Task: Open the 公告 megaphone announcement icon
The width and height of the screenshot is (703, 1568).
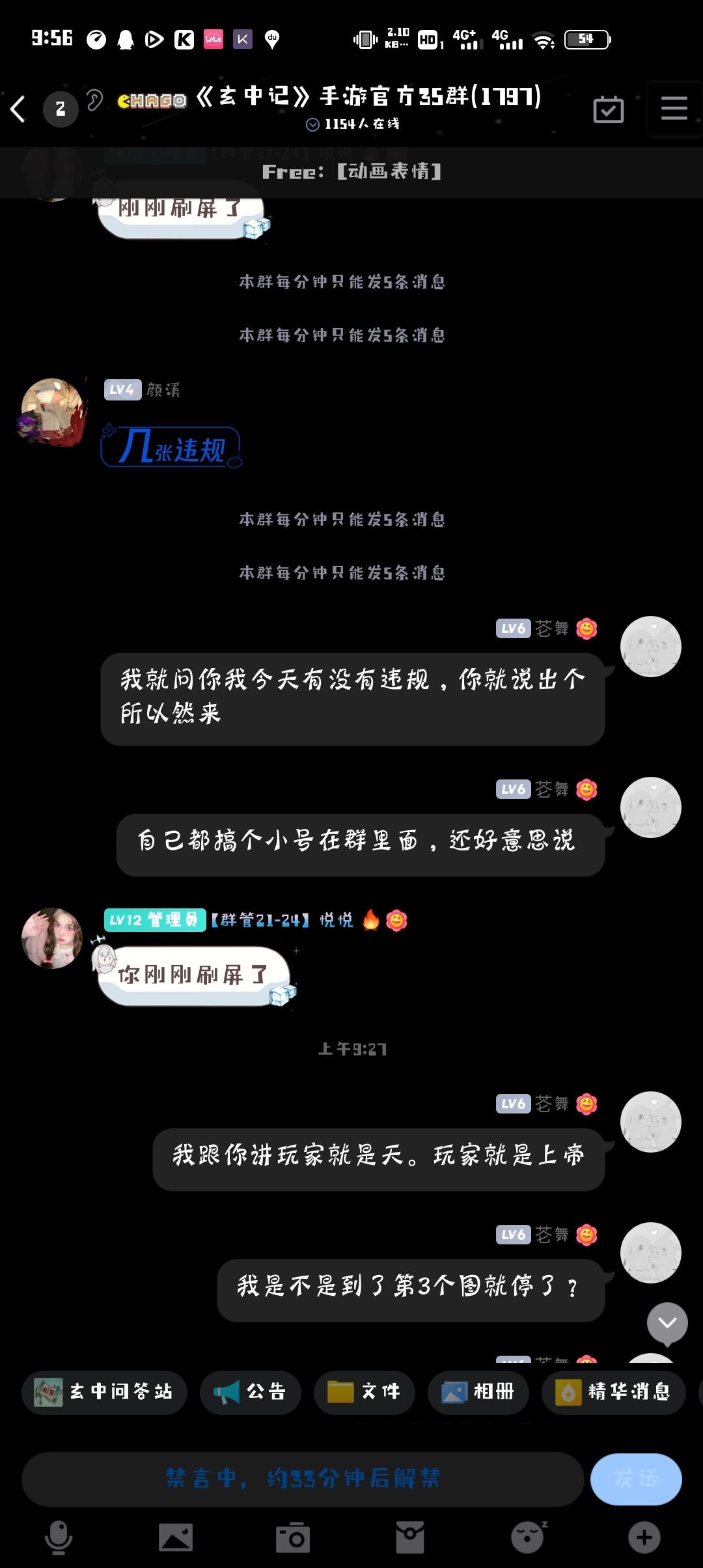Action: (x=251, y=1392)
